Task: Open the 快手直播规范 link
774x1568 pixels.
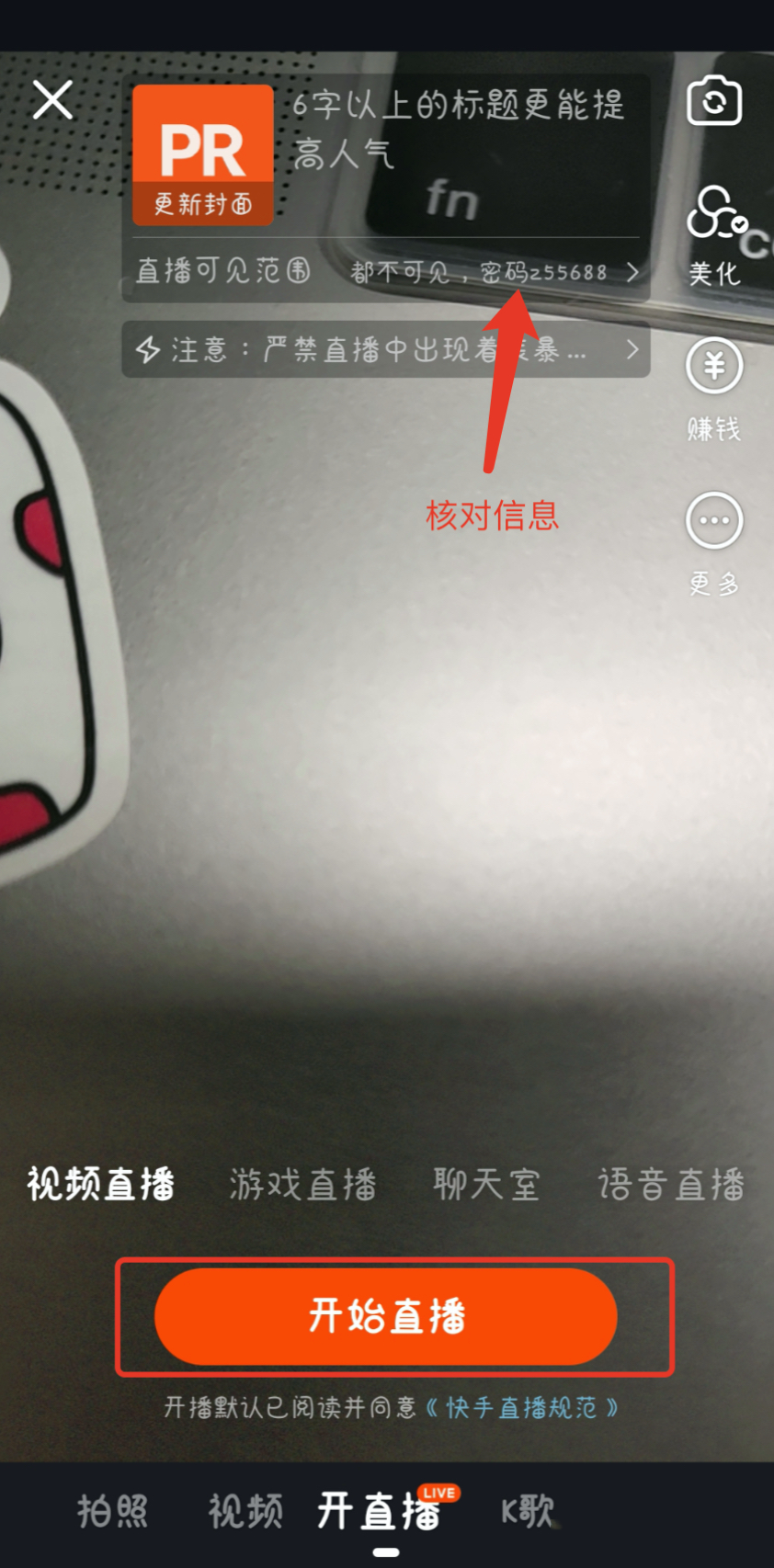Action: (x=522, y=1407)
